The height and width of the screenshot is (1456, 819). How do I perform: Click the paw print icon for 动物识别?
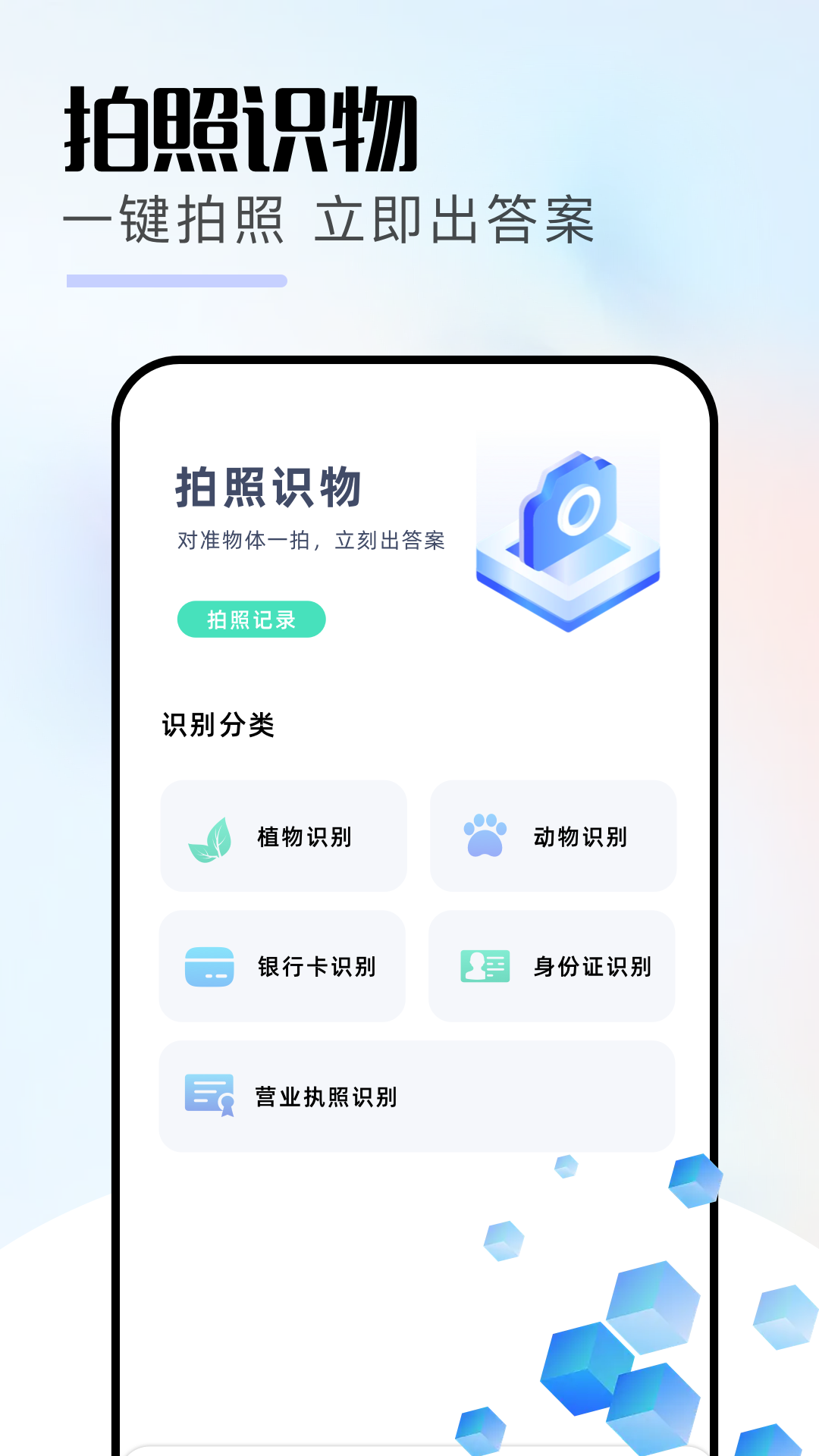(485, 836)
